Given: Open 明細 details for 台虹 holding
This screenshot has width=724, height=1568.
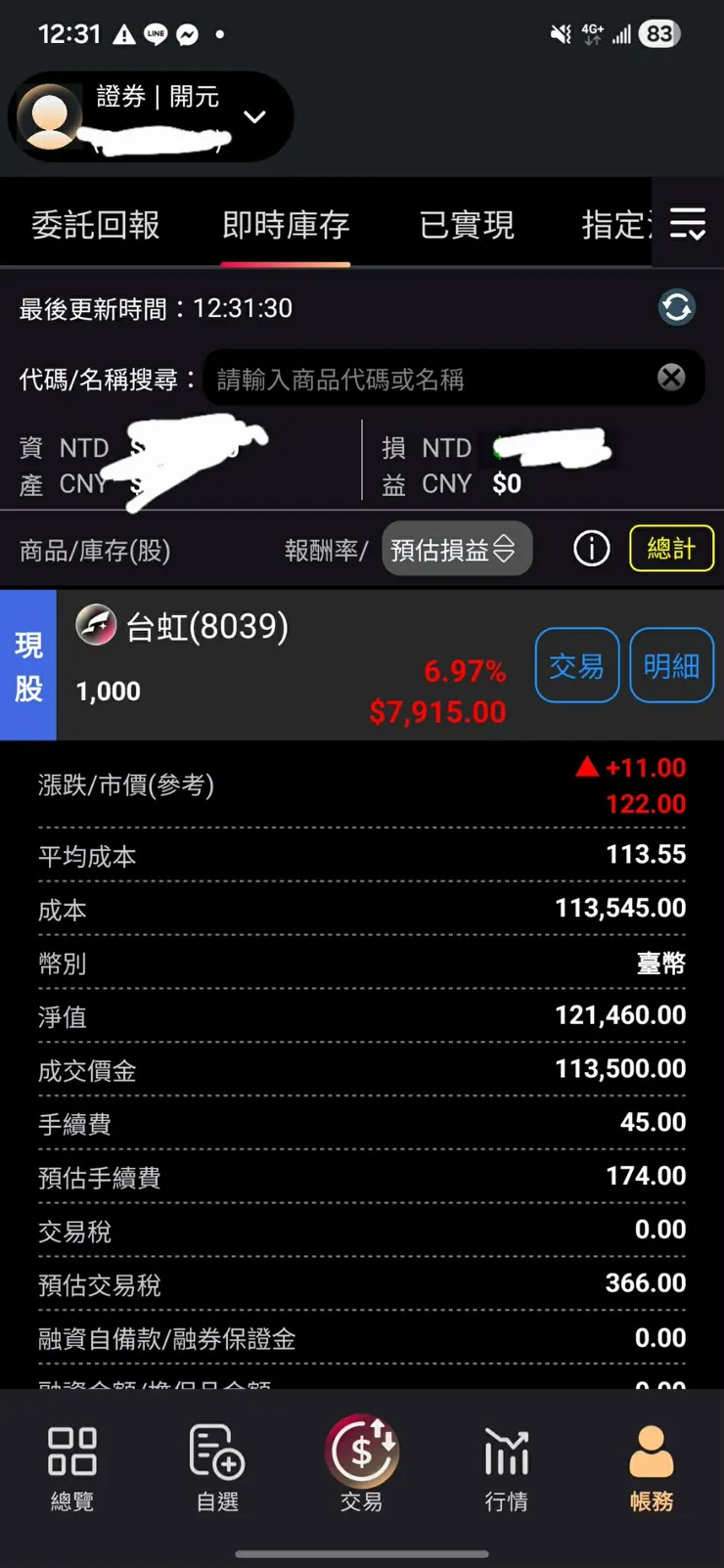Looking at the screenshot, I should (671, 666).
